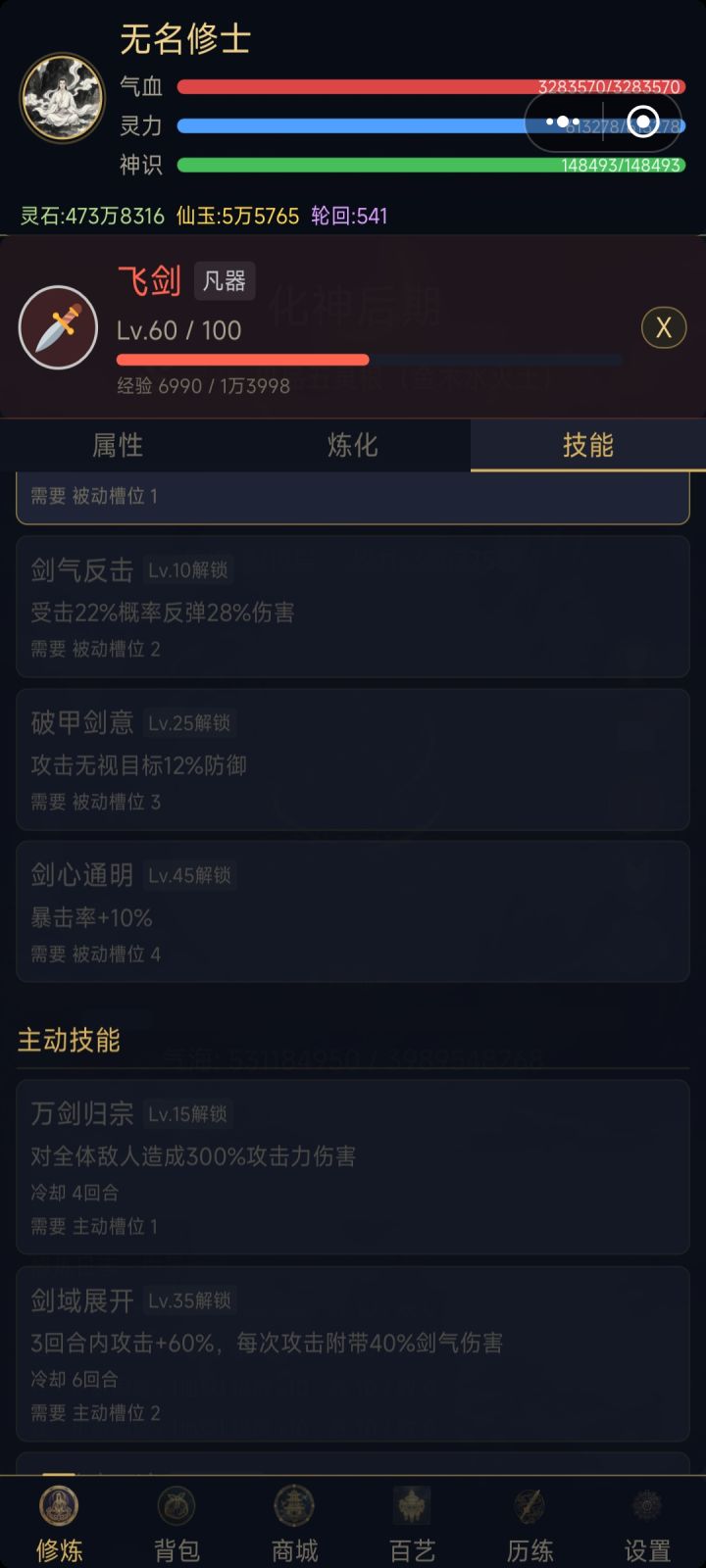Expand the 破甲剑意 skill card

(353, 759)
